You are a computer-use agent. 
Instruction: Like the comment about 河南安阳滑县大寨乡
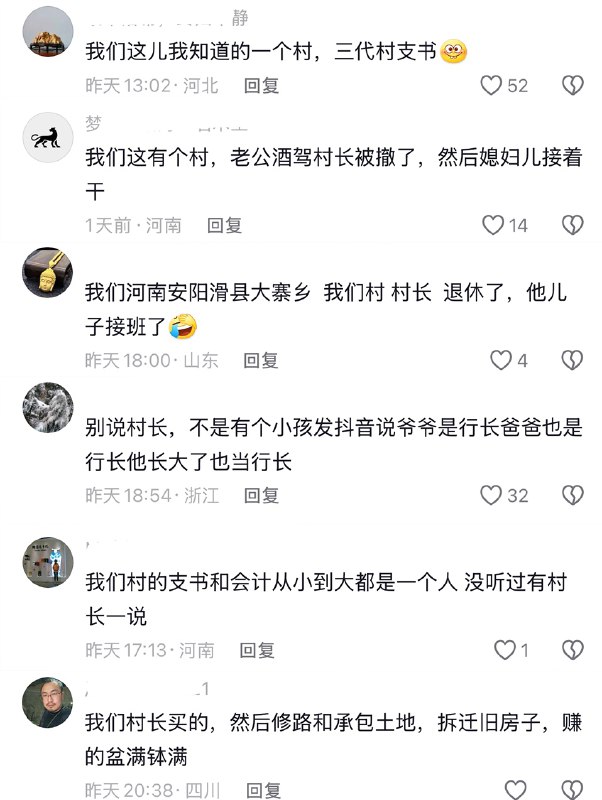coord(500,360)
